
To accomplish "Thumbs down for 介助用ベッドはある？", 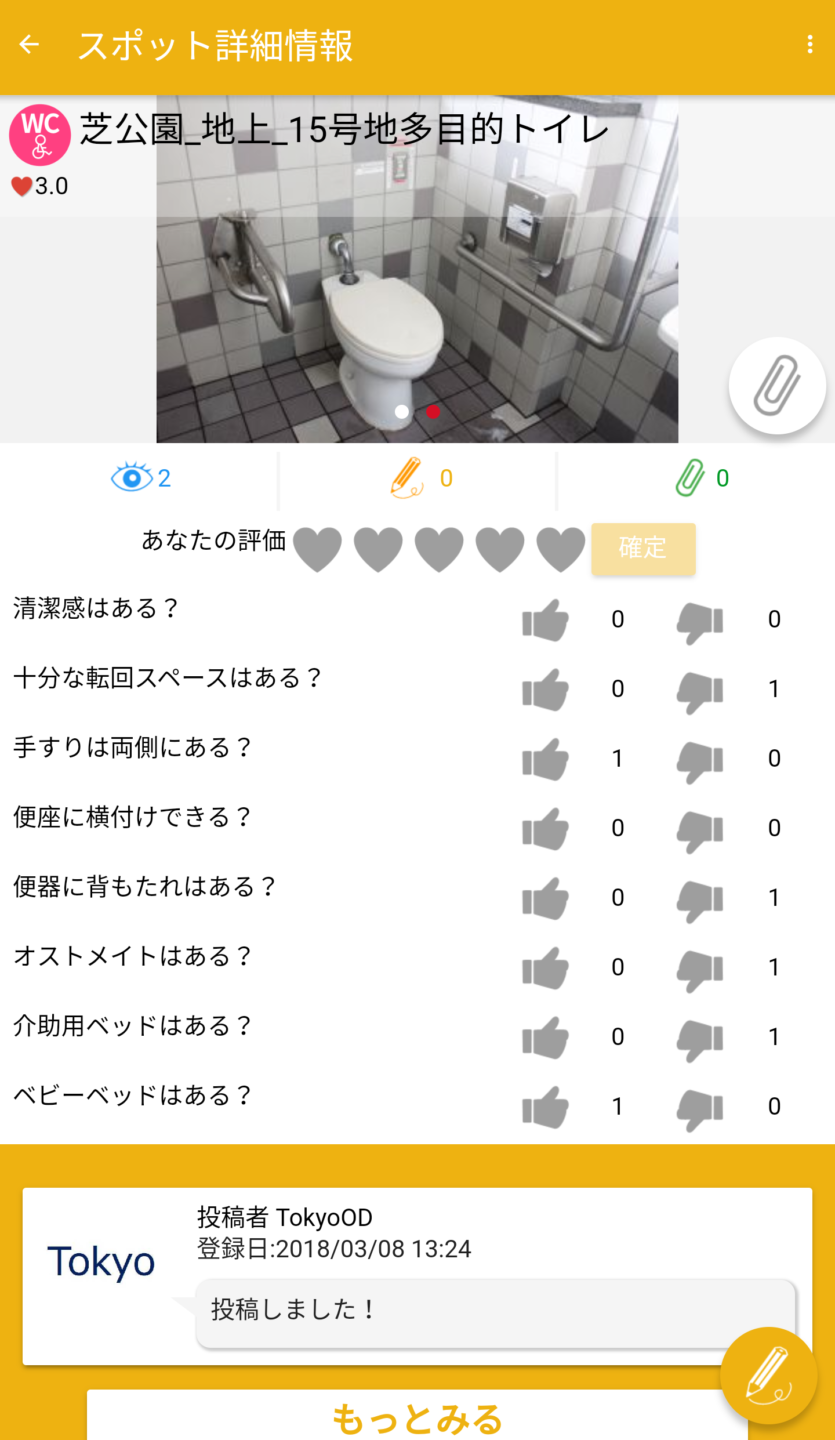I will [x=700, y=1038].
